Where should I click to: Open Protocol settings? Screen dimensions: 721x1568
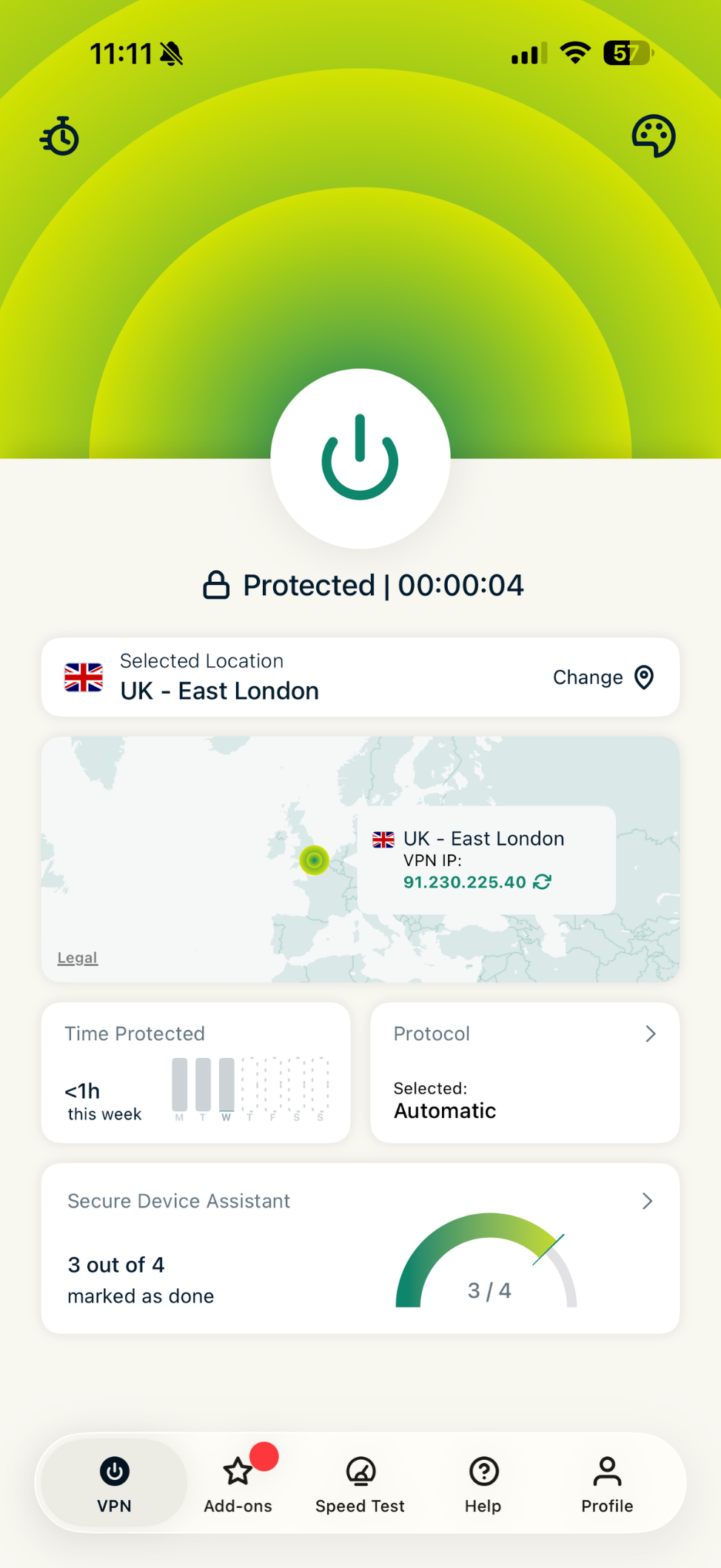[525, 1073]
